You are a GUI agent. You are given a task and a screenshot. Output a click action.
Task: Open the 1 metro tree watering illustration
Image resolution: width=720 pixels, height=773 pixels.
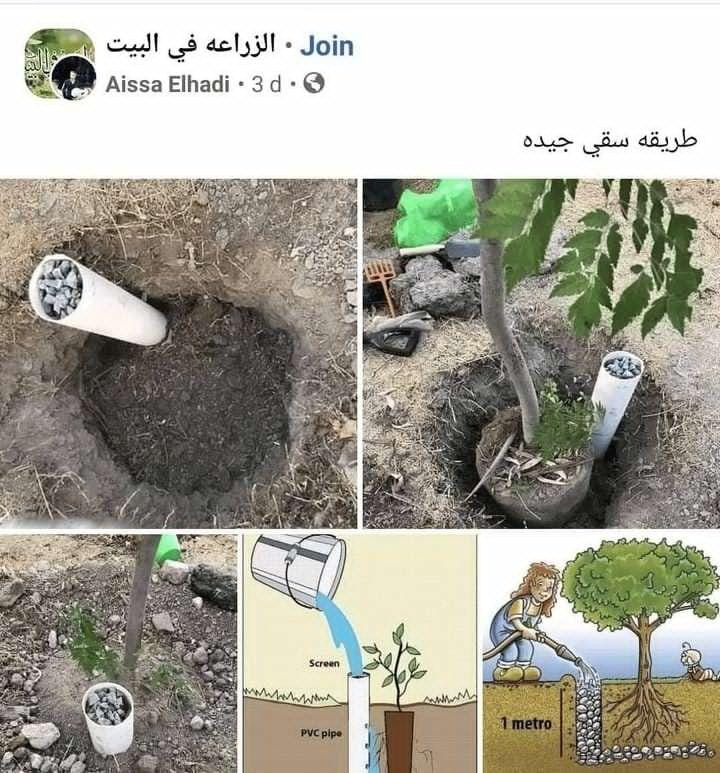coord(600,653)
